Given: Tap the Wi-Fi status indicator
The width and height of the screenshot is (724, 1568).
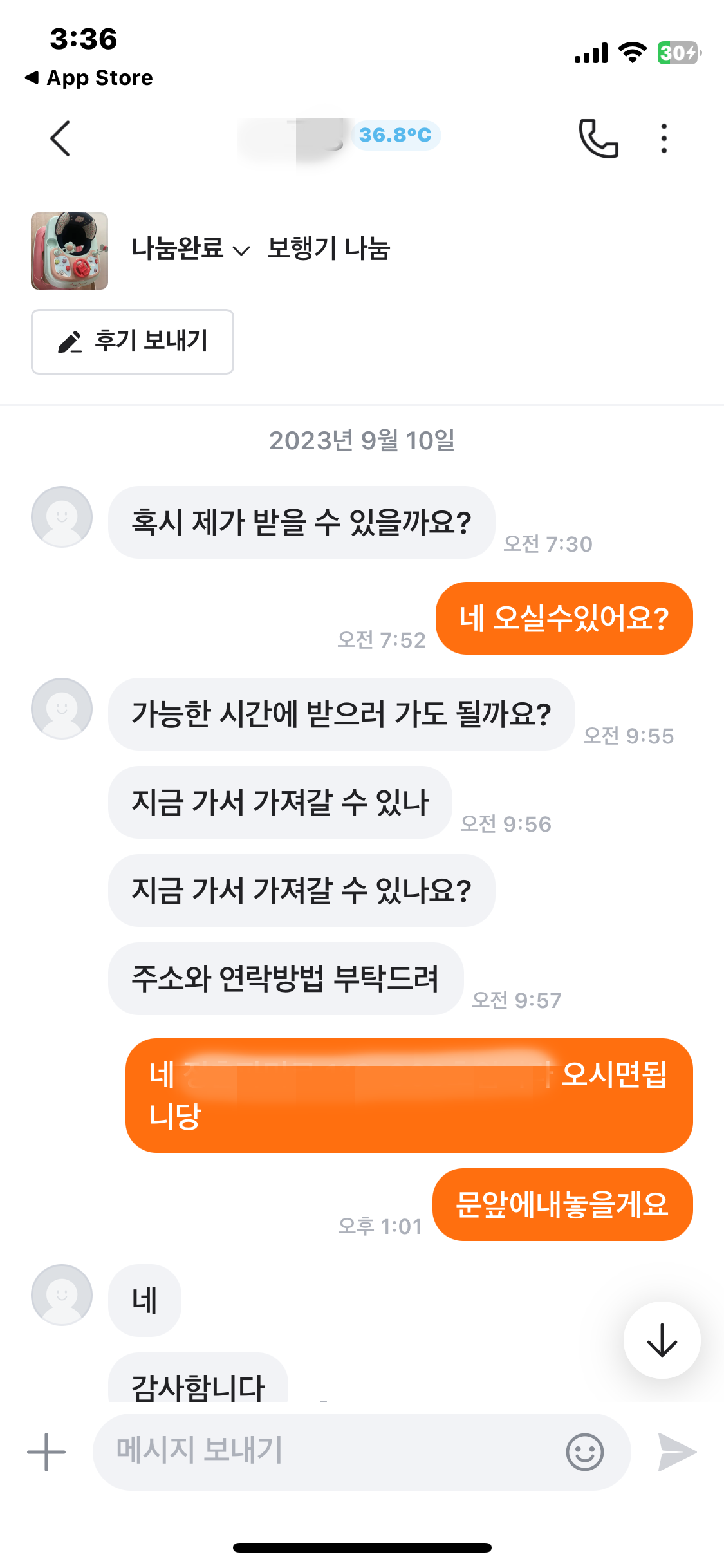Looking at the screenshot, I should point(632,53).
